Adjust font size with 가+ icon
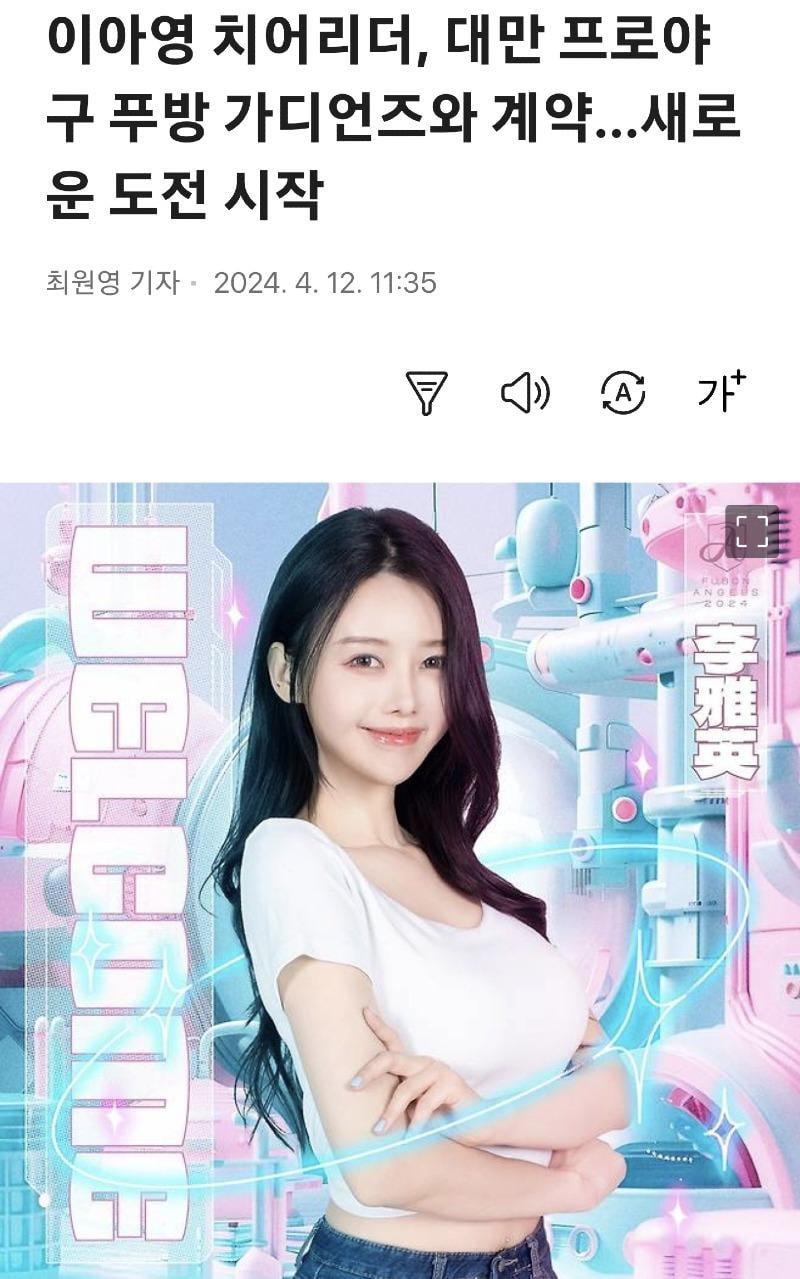 (721, 391)
